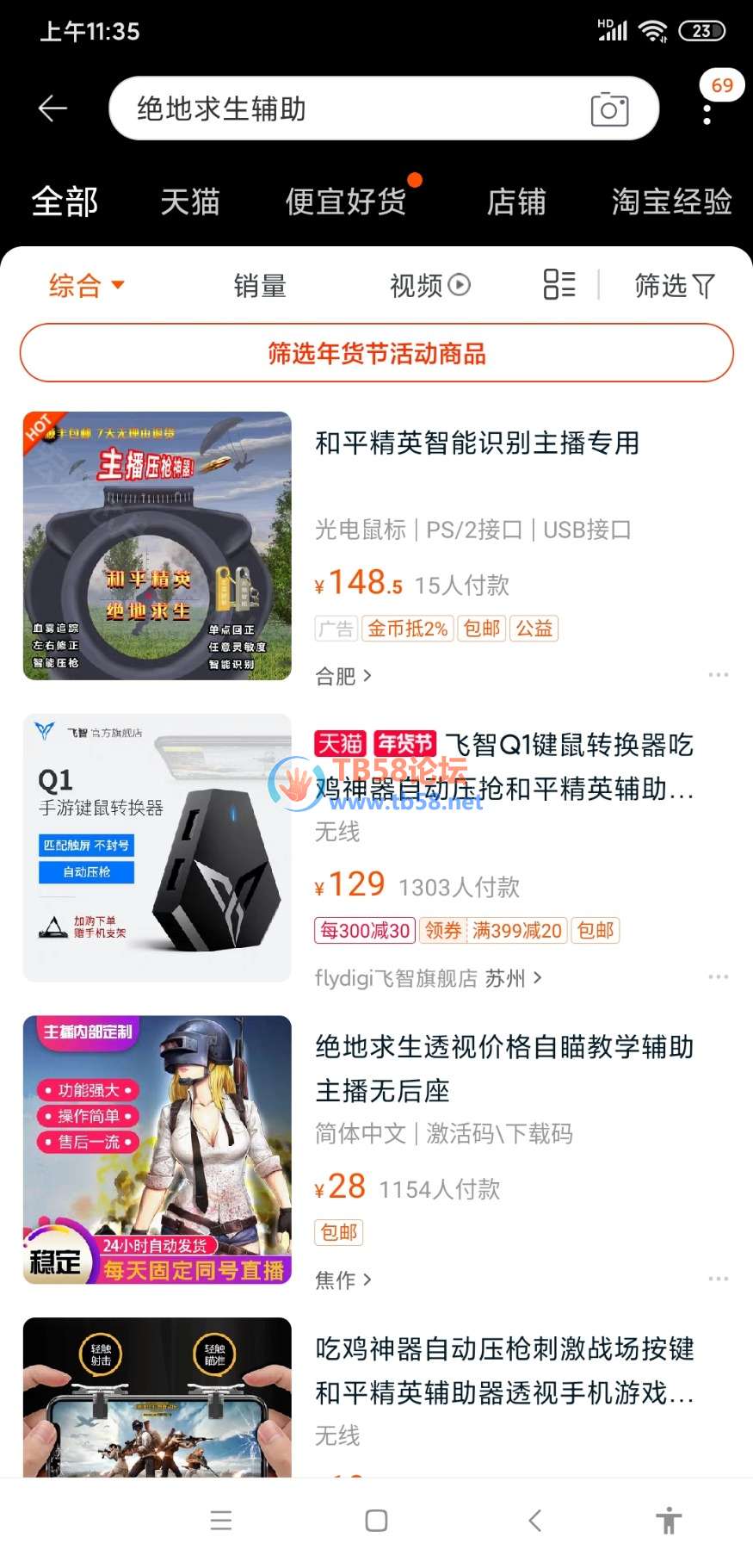
Task: Go back using the top-left arrow
Action: tap(52, 108)
